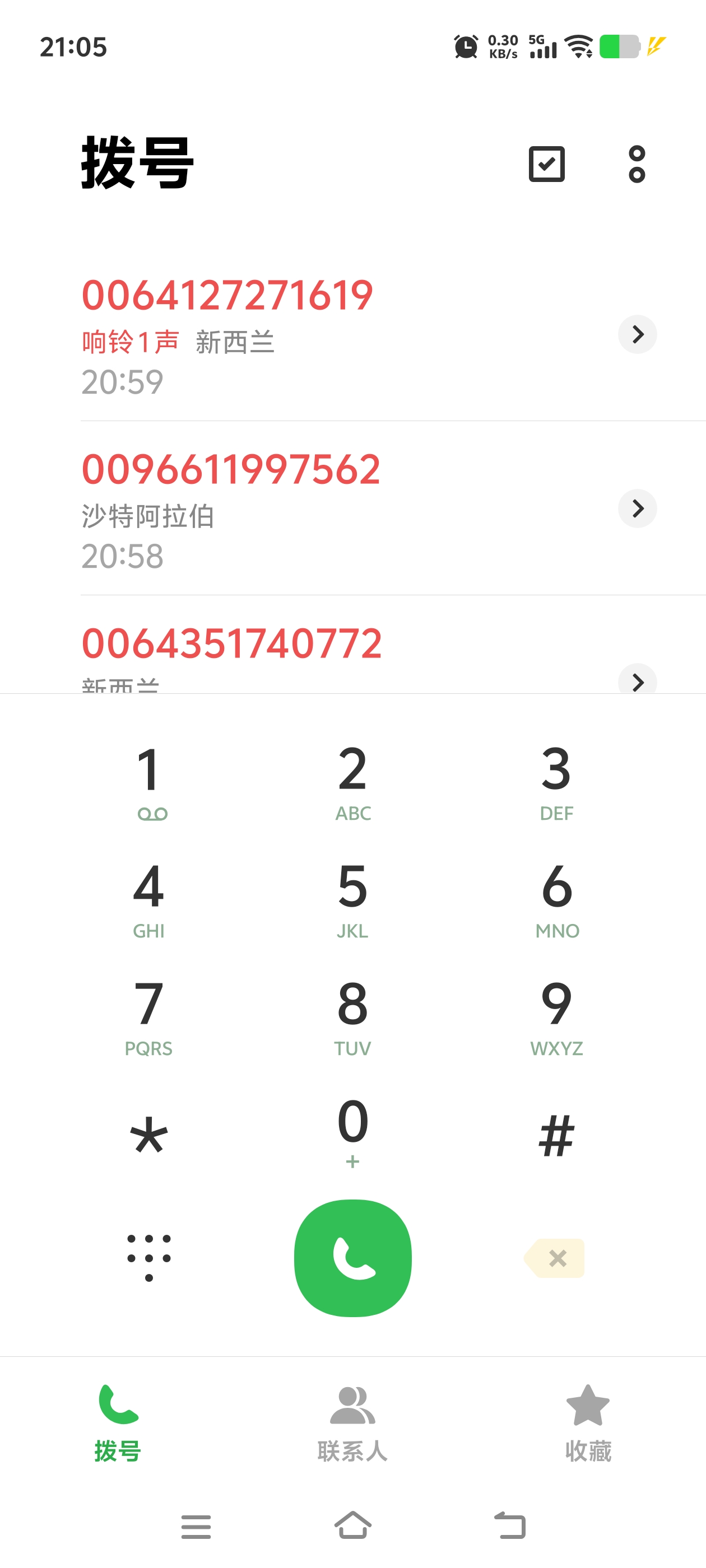
Task: Collapse the dial pad with keypad icon
Action: 149,1258
